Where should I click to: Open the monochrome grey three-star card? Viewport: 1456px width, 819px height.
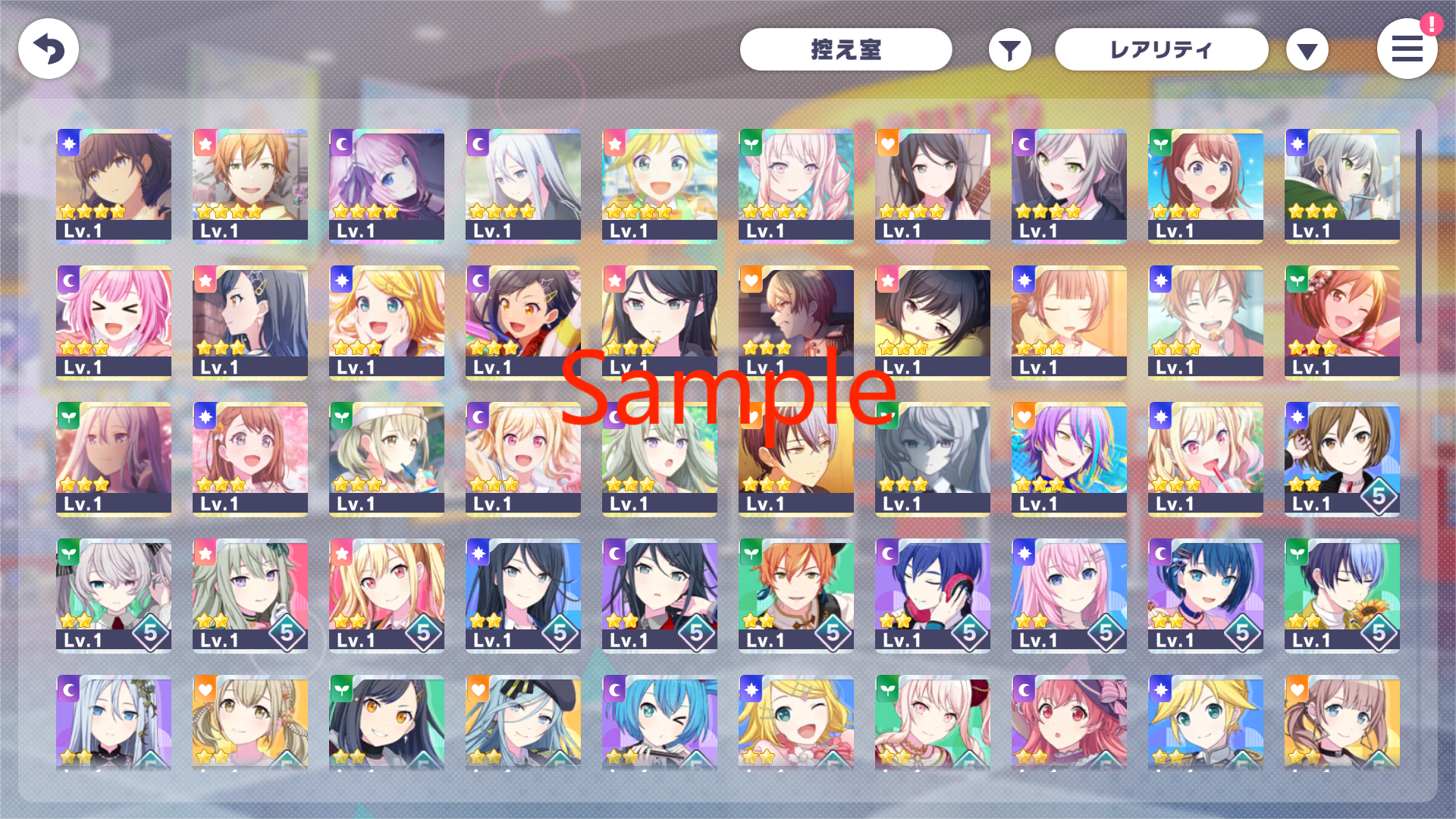point(933,458)
